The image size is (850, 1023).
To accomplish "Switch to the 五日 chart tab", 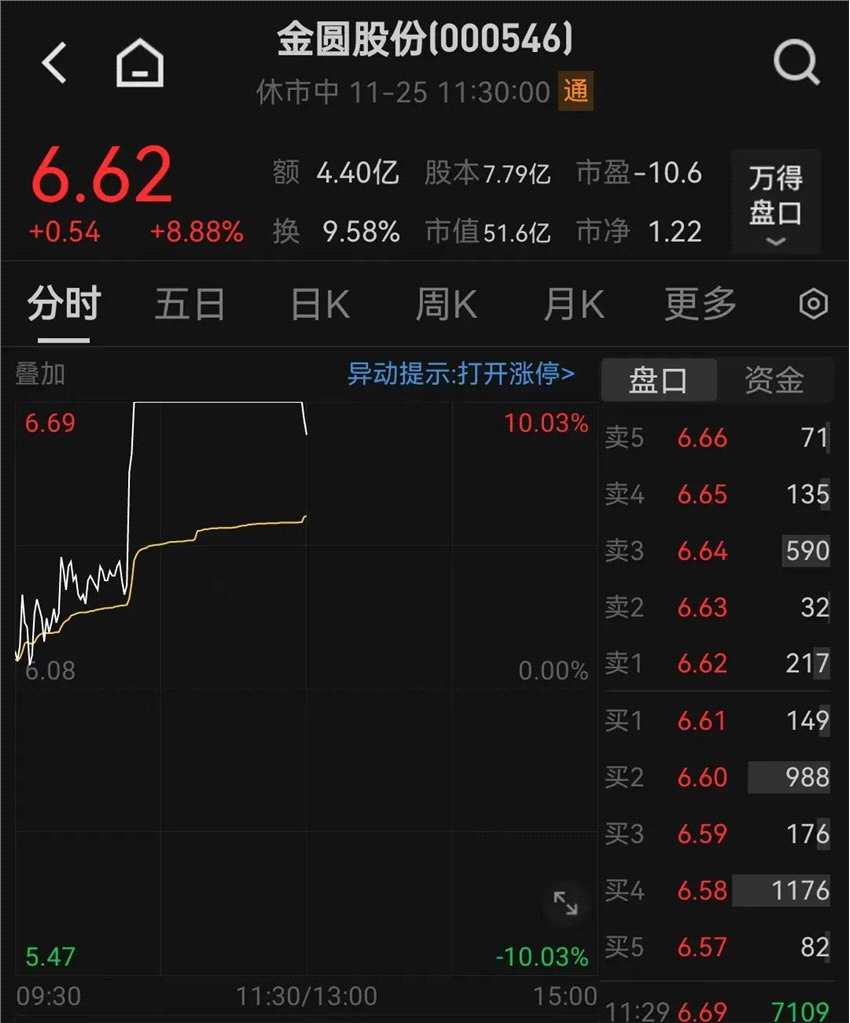I will (190, 304).
